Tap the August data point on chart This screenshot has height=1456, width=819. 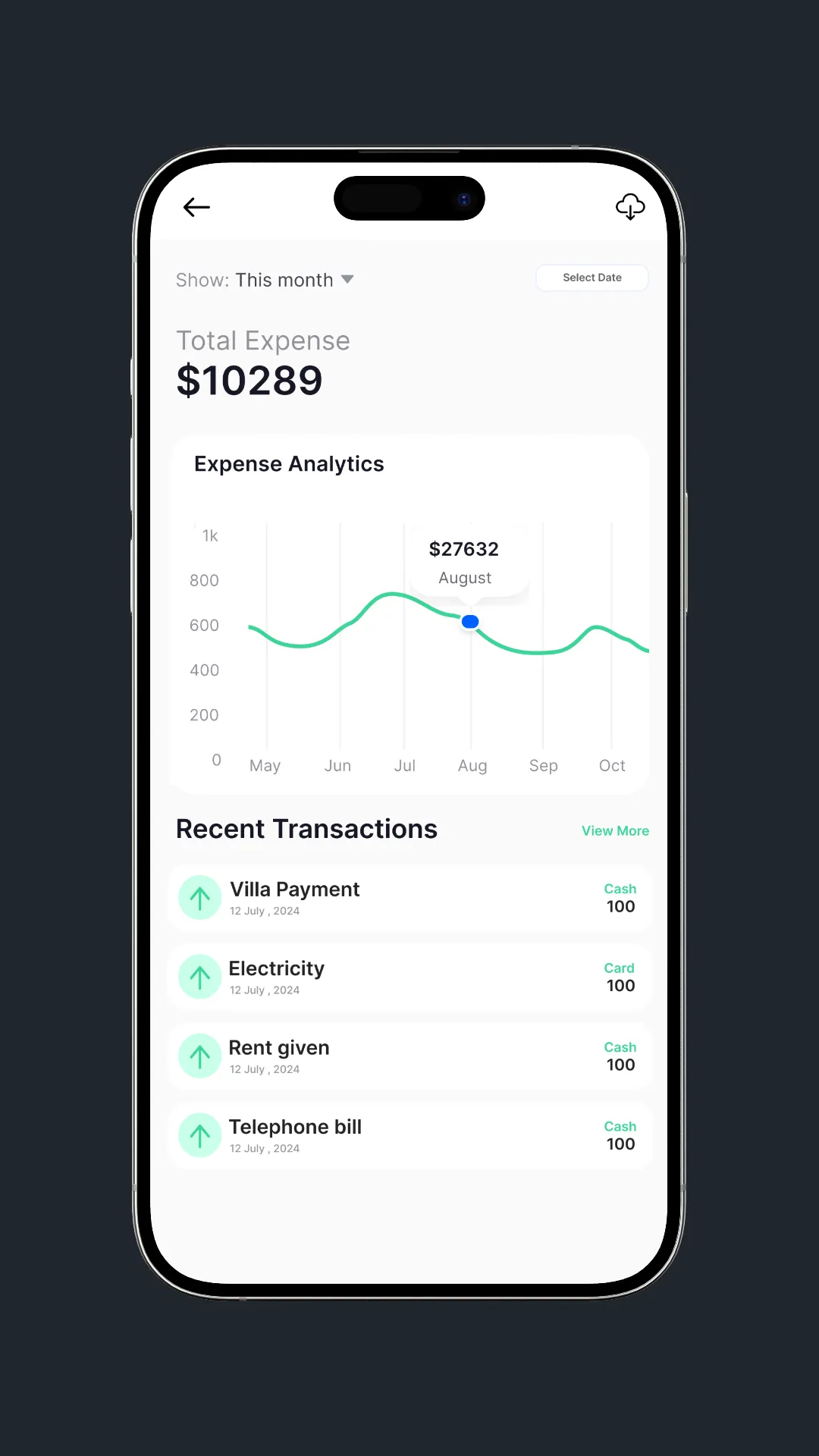(x=470, y=622)
